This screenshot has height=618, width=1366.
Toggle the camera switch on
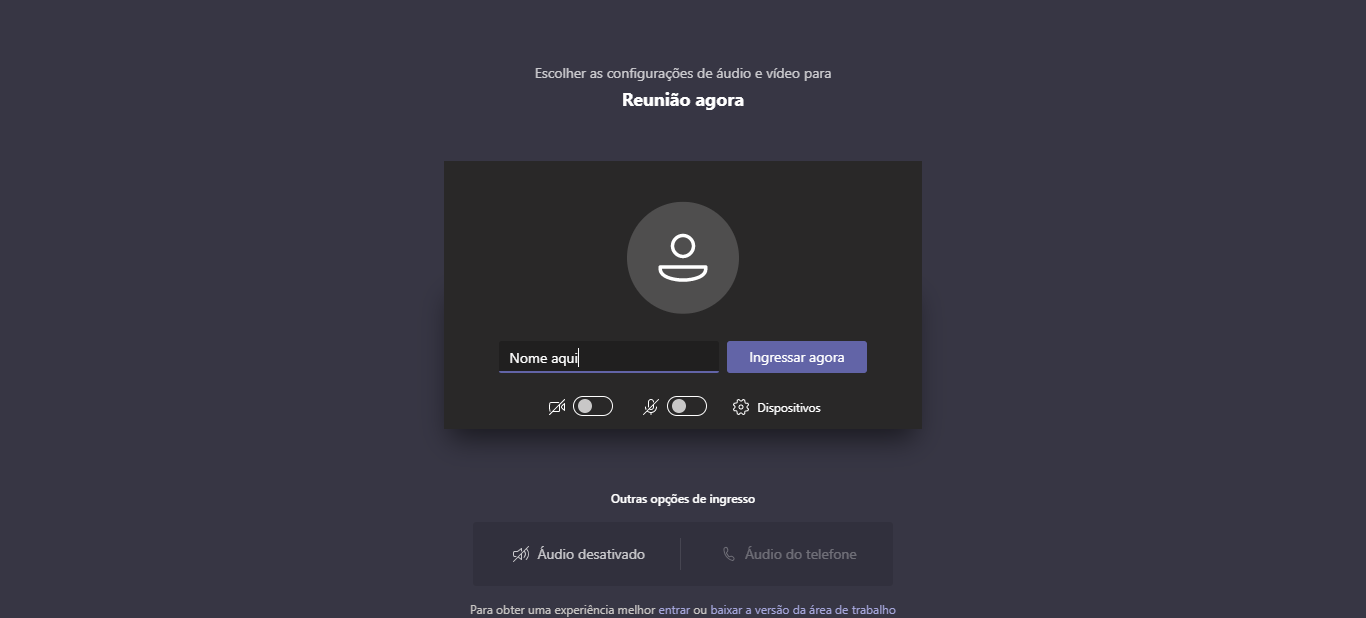click(592, 406)
